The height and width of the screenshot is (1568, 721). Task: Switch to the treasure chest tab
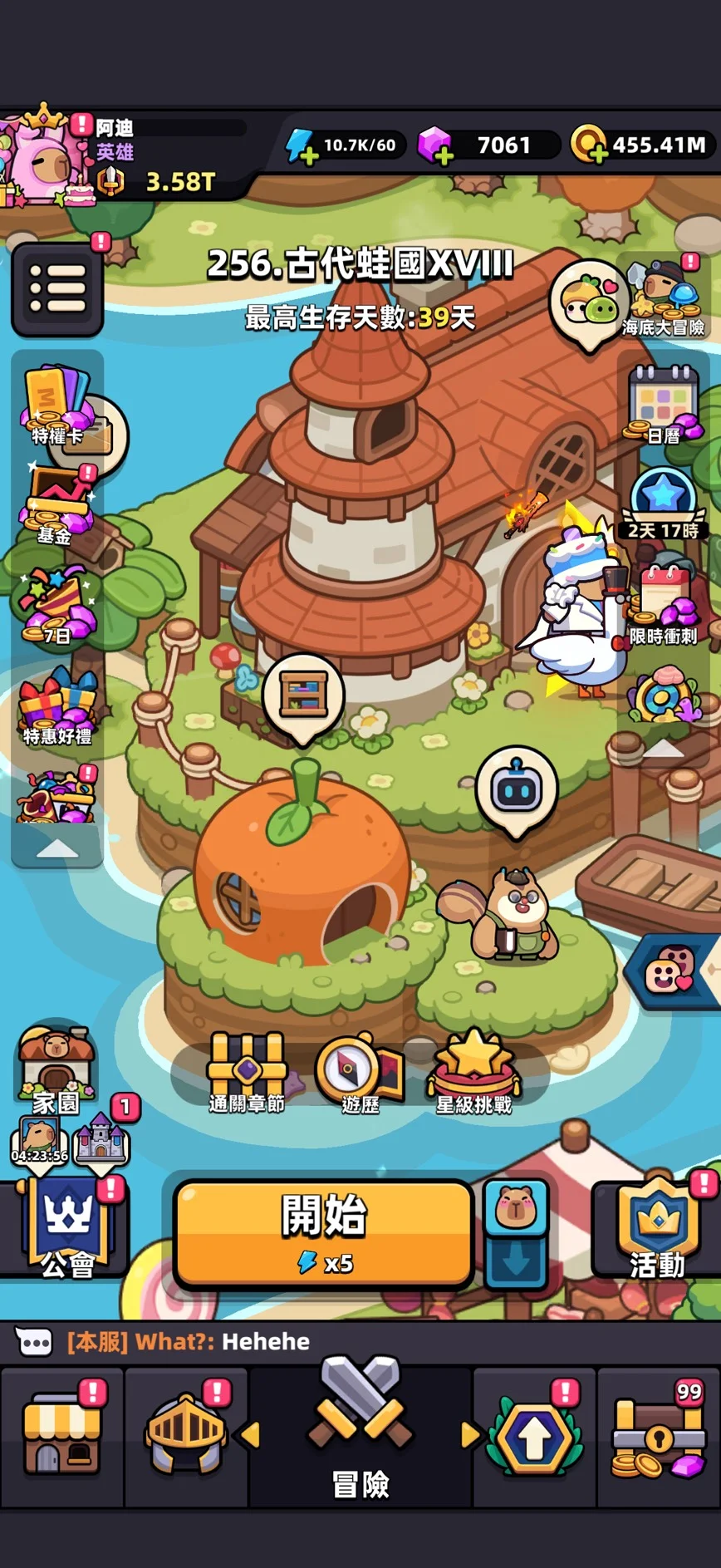tap(658, 1435)
